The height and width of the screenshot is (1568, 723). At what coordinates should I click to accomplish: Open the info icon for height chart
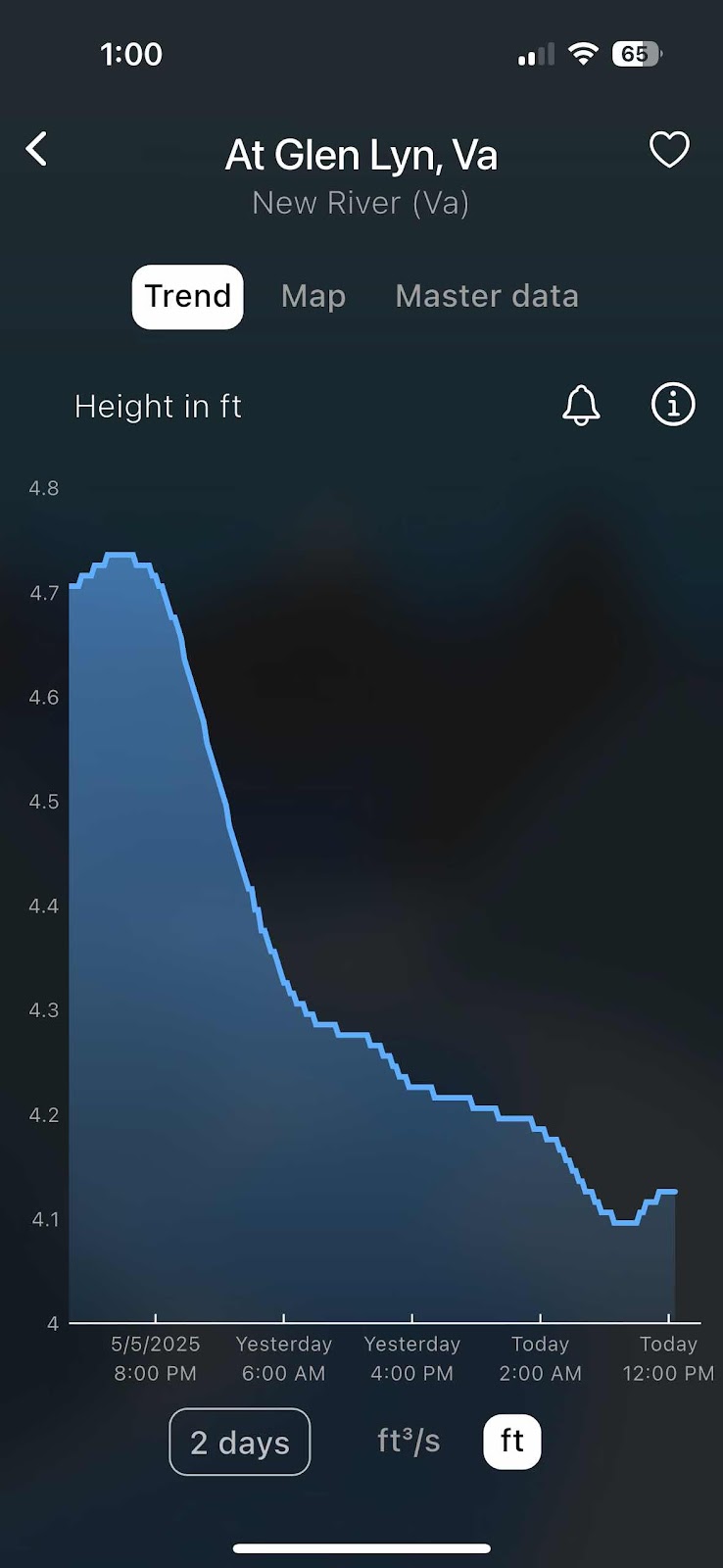click(x=673, y=404)
